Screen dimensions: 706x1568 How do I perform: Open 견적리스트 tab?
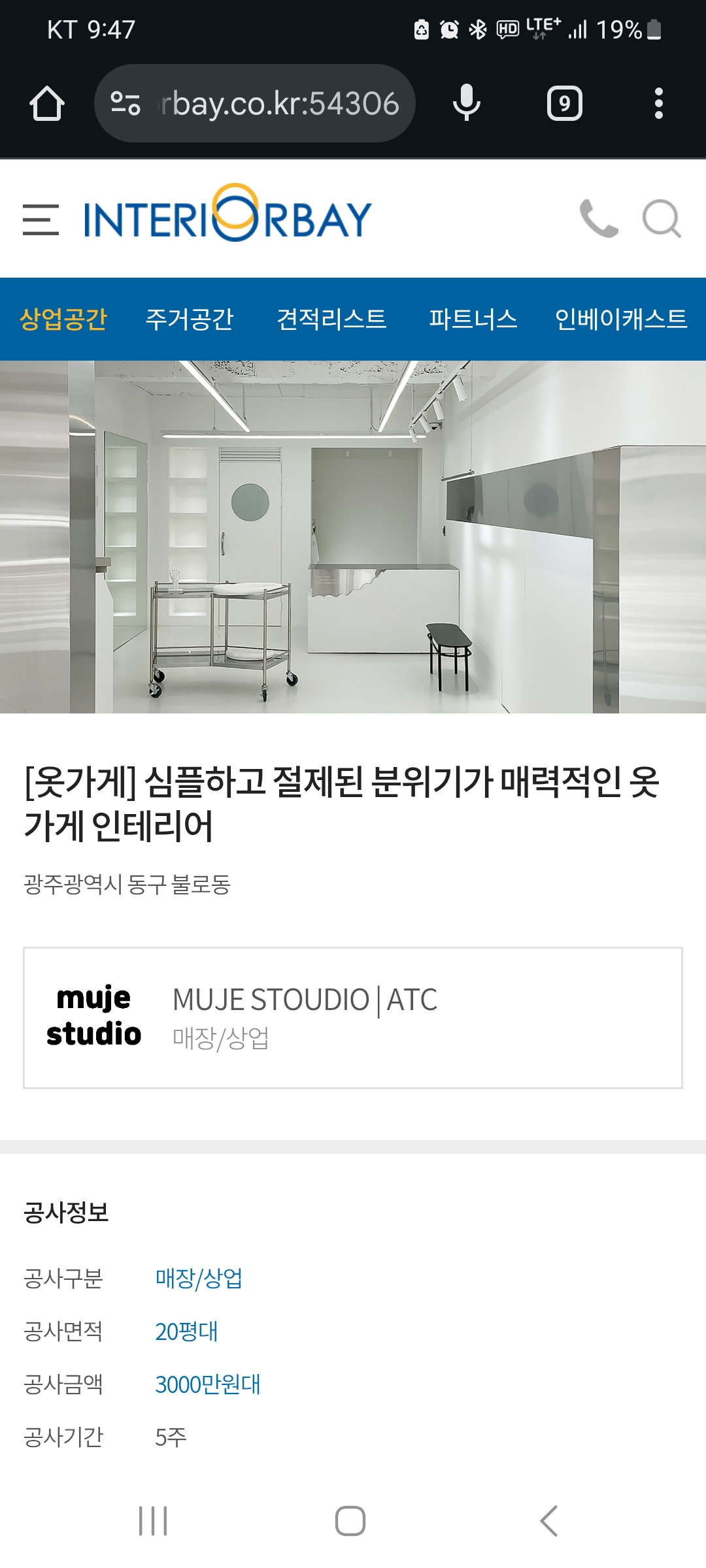331,319
